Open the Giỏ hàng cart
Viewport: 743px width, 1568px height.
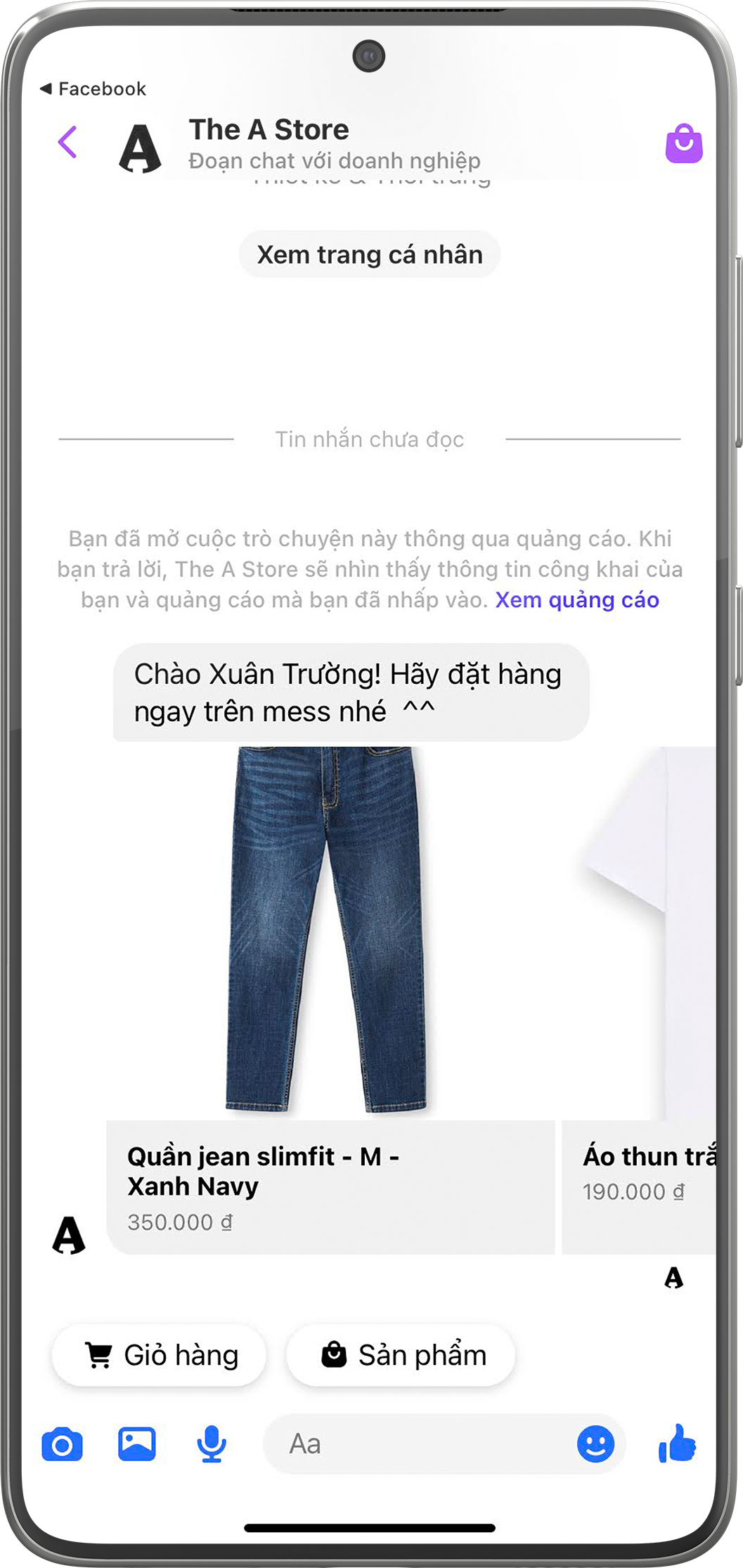(160, 1355)
